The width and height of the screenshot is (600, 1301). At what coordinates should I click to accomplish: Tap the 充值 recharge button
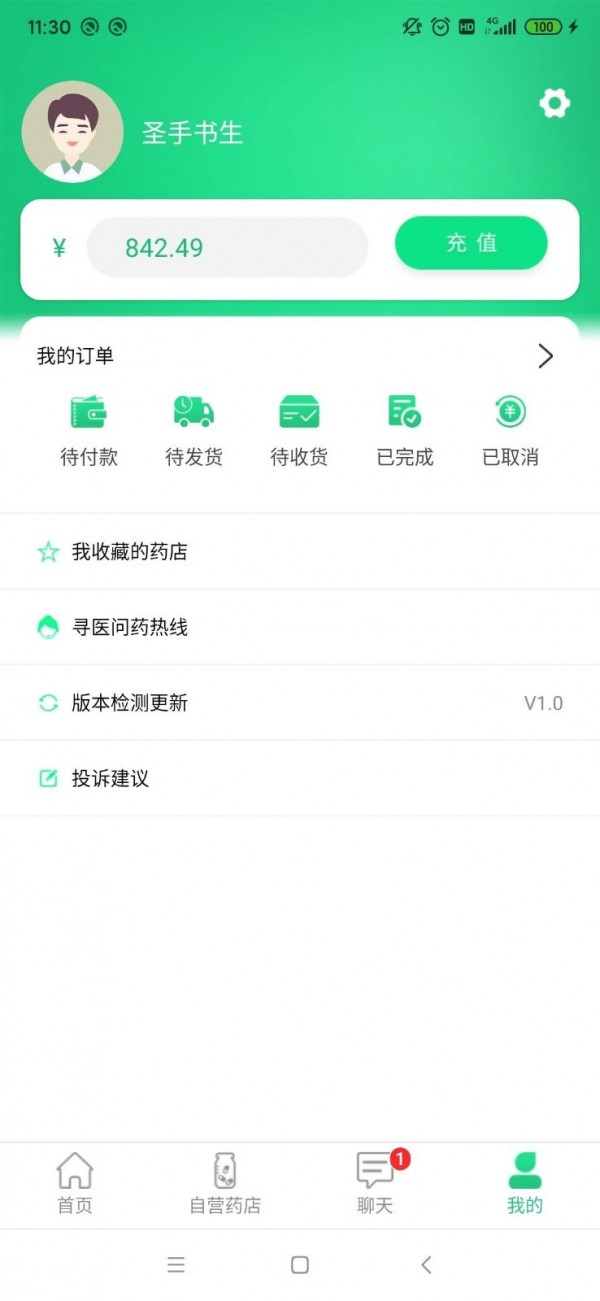(471, 243)
